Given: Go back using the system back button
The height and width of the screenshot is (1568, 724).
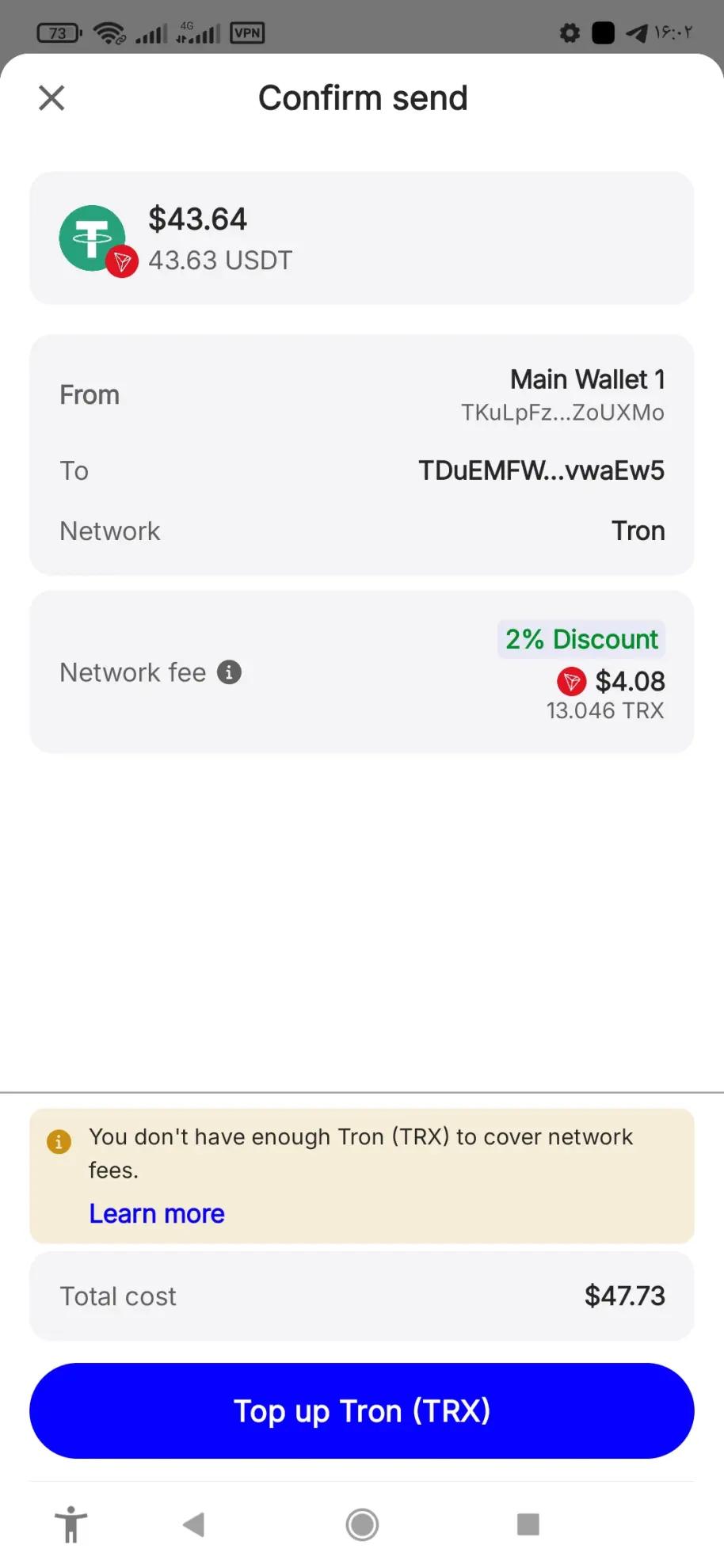Looking at the screenshot, I should pyautogui.click(x=194, y=1524).
